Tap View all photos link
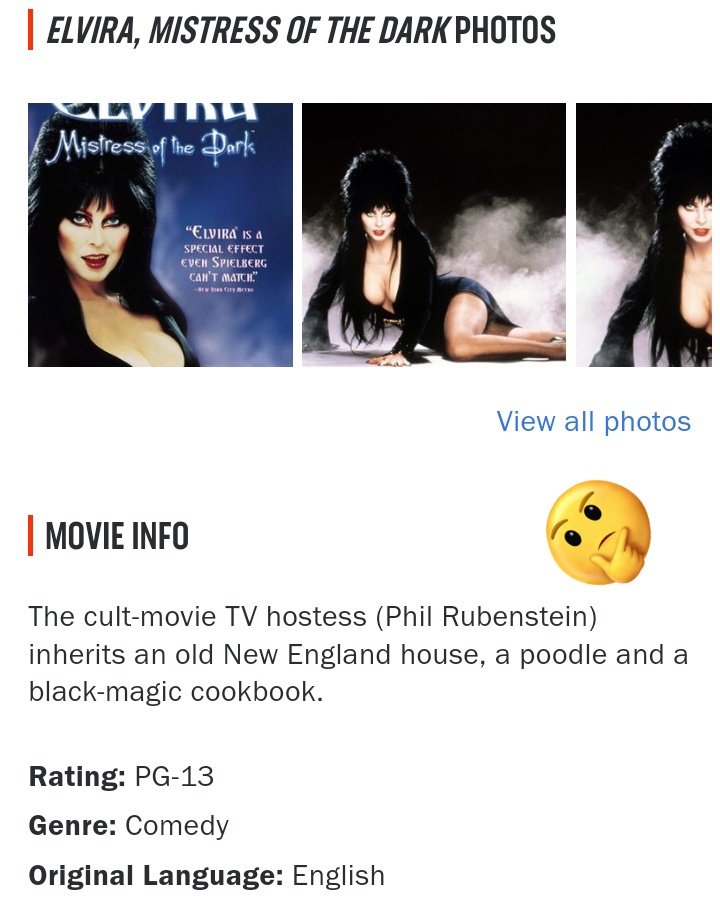Image resolution: width=720 pixels, height=910 pixels. coord(593,422)
